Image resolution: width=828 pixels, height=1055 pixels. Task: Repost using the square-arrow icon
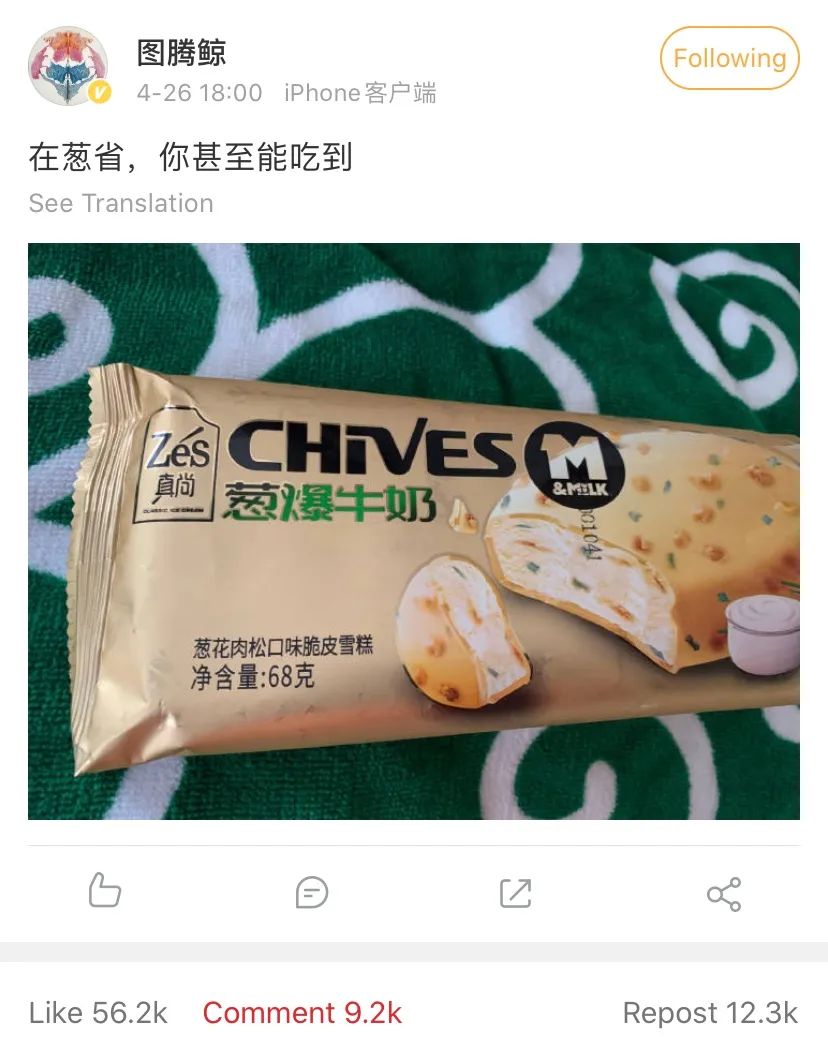pyautogui.click(x=515, y=892)
